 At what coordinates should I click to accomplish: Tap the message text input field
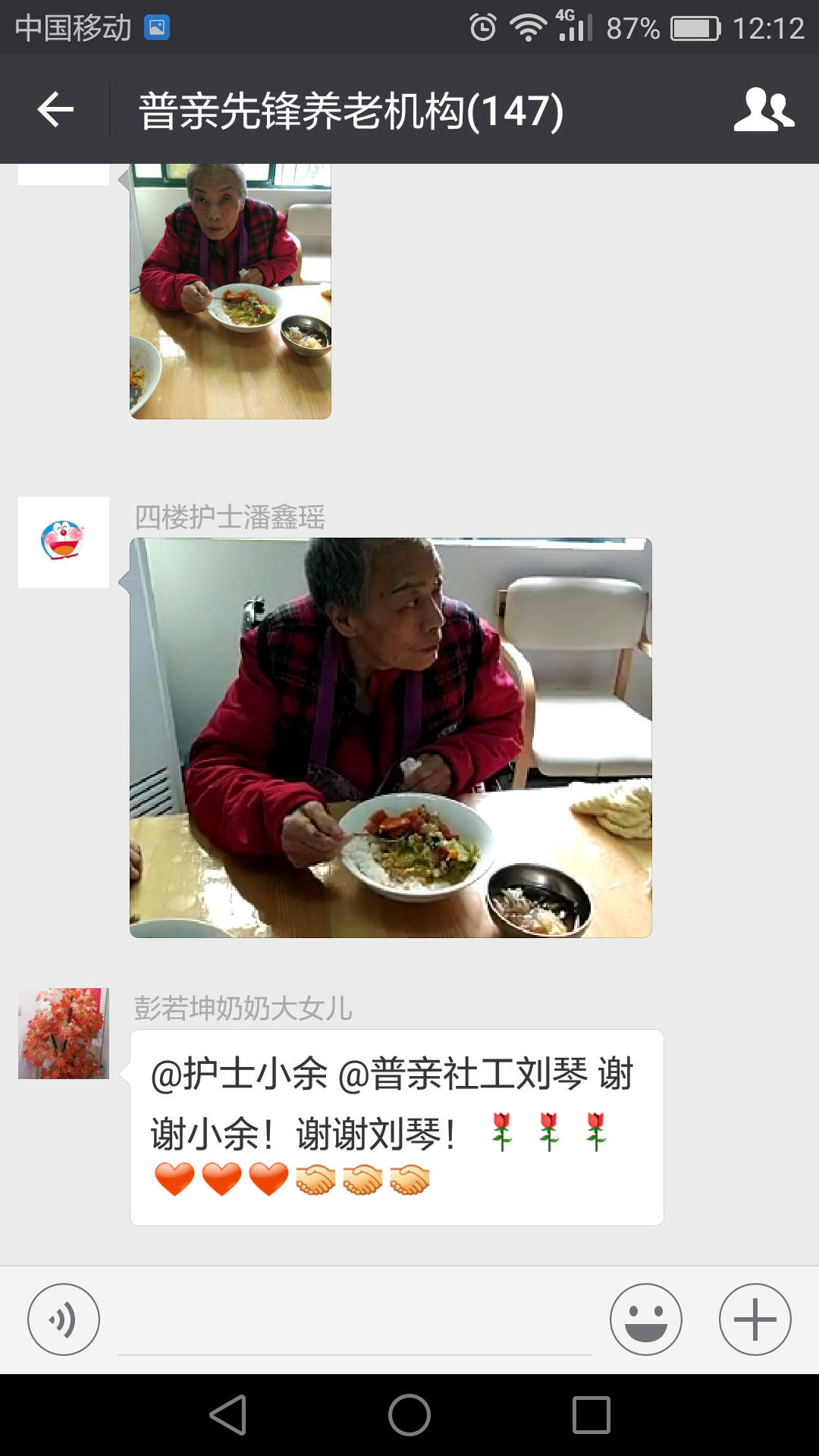[x=354, y=1323]
